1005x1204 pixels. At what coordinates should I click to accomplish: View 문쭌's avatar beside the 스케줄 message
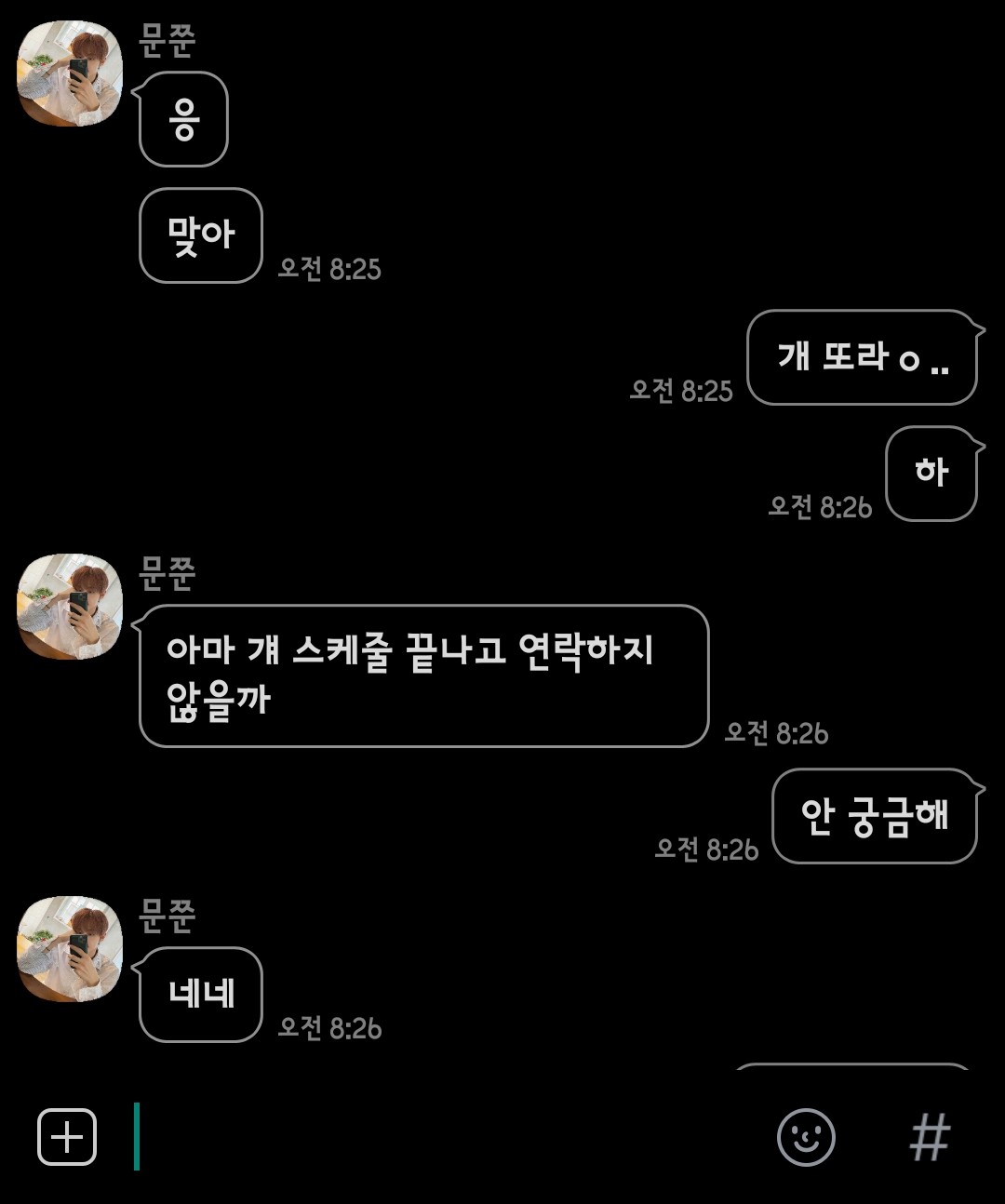point(71,607)
